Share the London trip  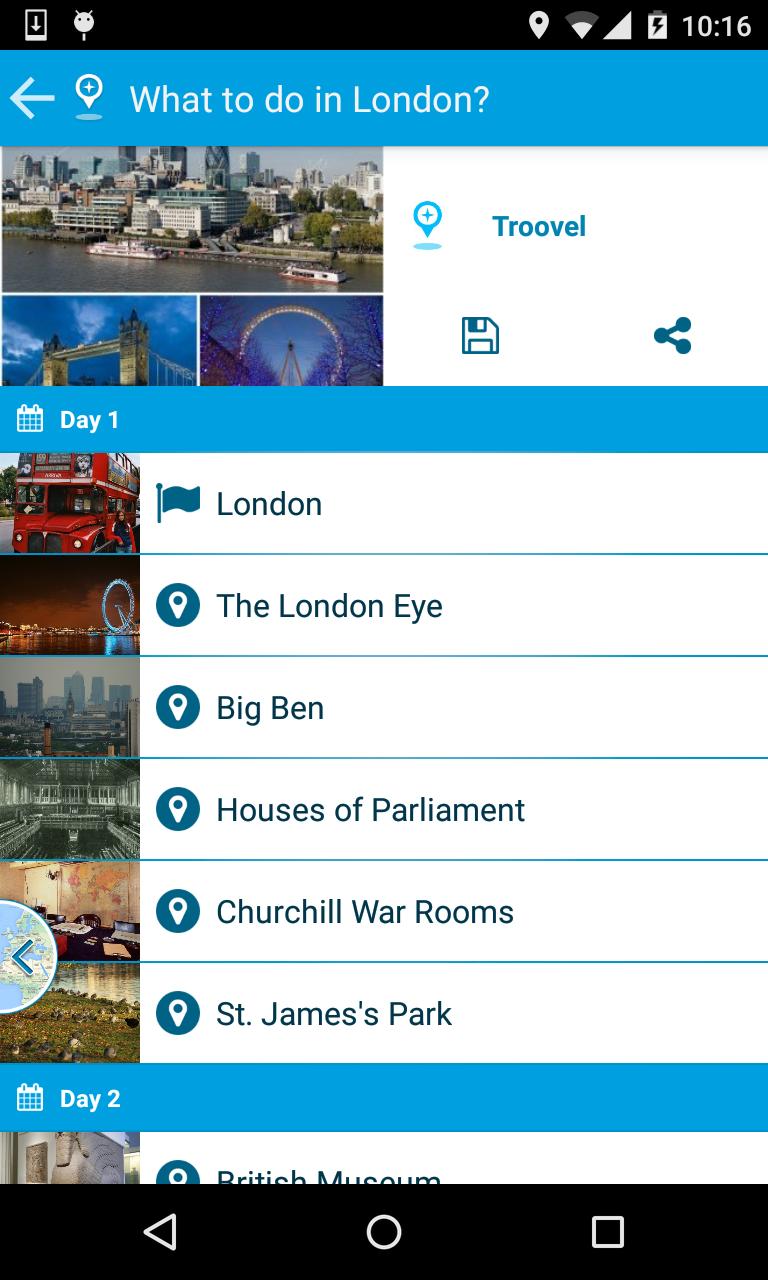(x=672, y=335)
